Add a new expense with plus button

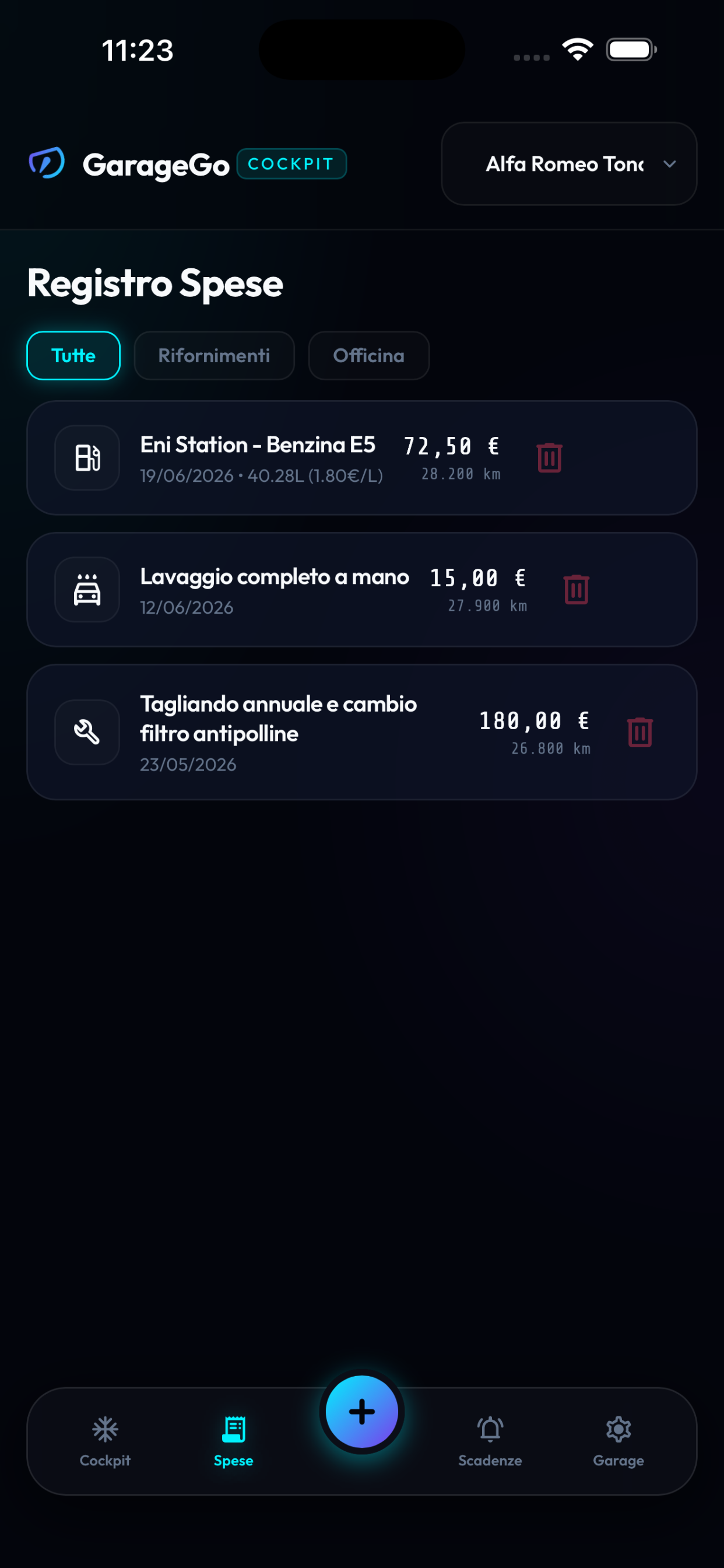(362, 1411)
